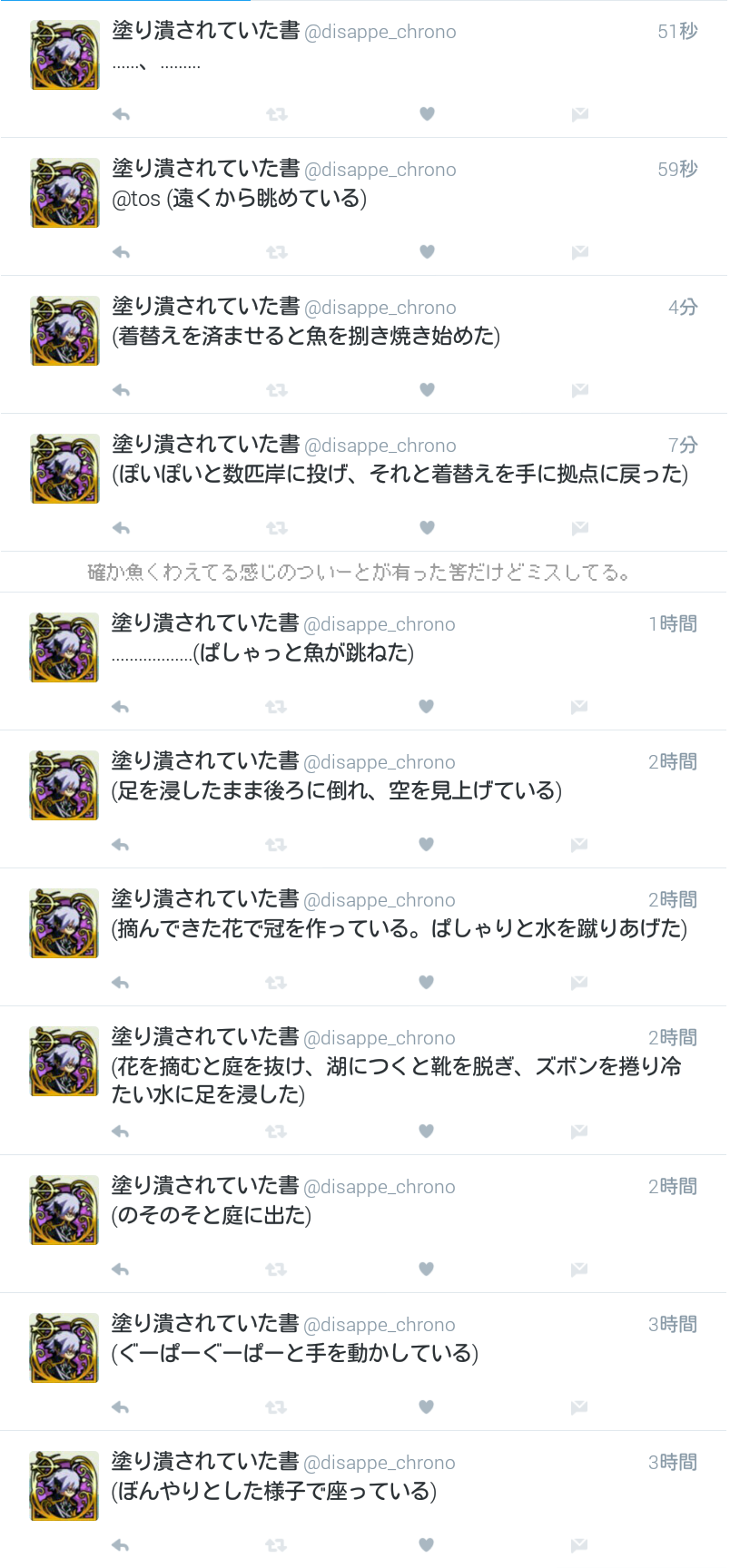Like the 'ぱしゃっと魚が跳ねた' tweet
This screenshot has height=1568, width=730.
pos(426,707)
